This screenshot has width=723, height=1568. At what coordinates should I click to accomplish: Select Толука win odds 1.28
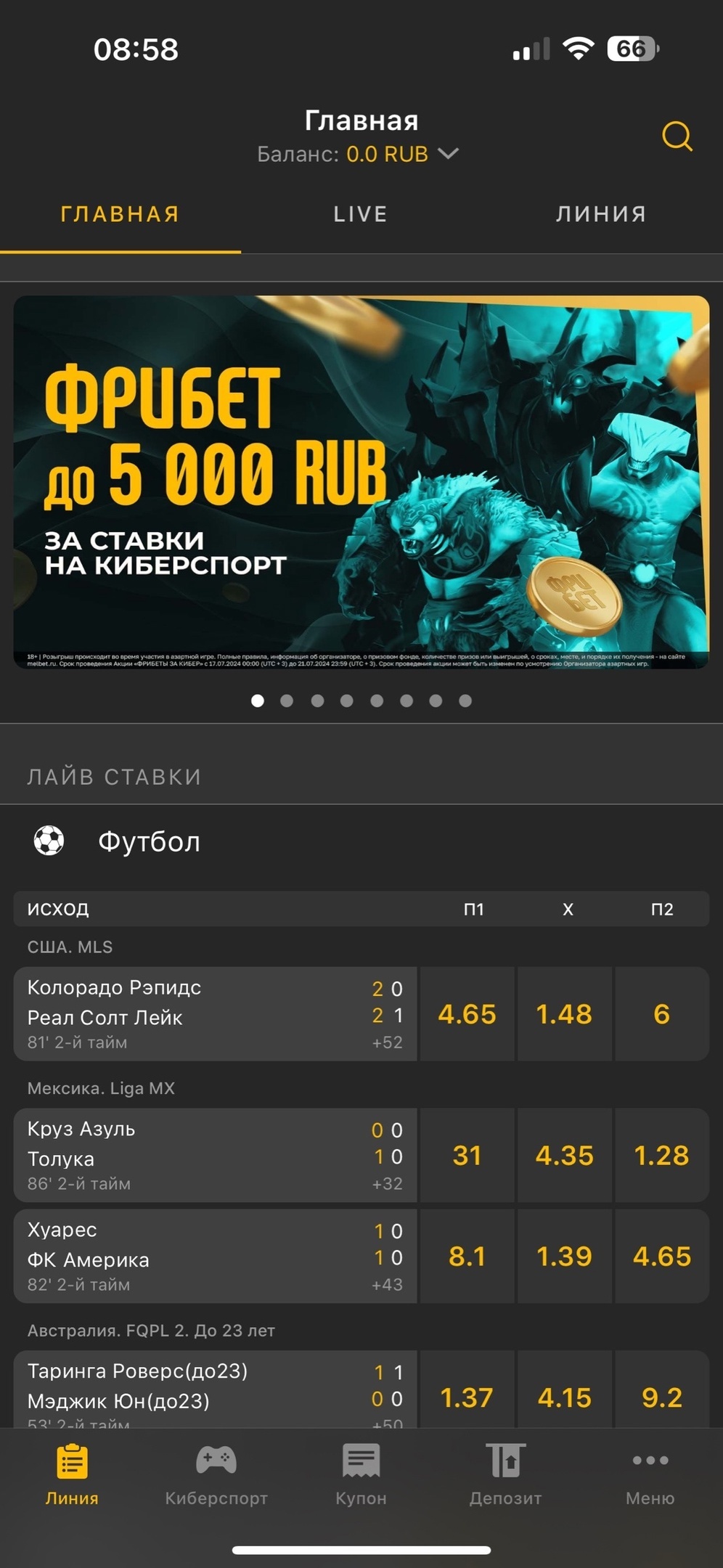tap(661, 1156)
